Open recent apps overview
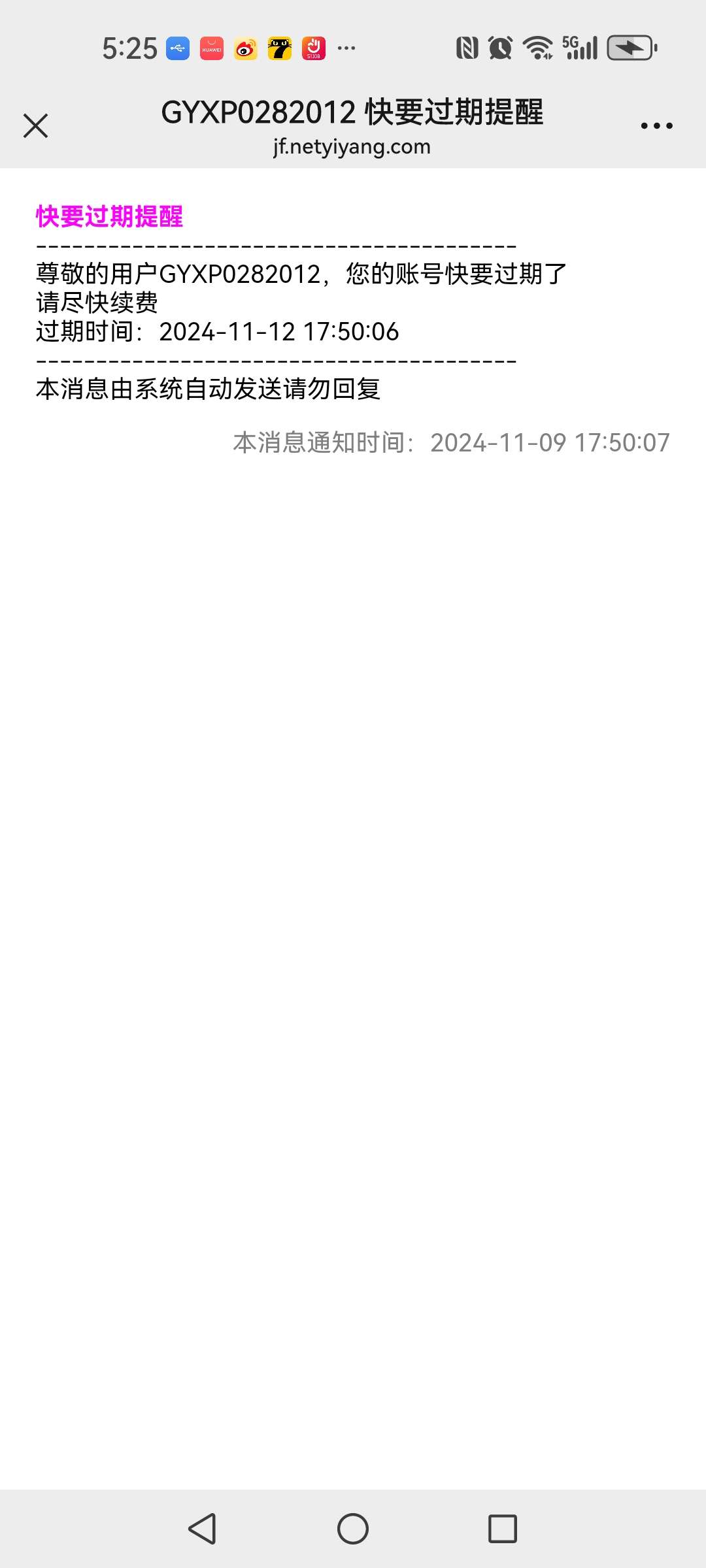Viewport: 706px width, 1568px height. coord(503,1529)
